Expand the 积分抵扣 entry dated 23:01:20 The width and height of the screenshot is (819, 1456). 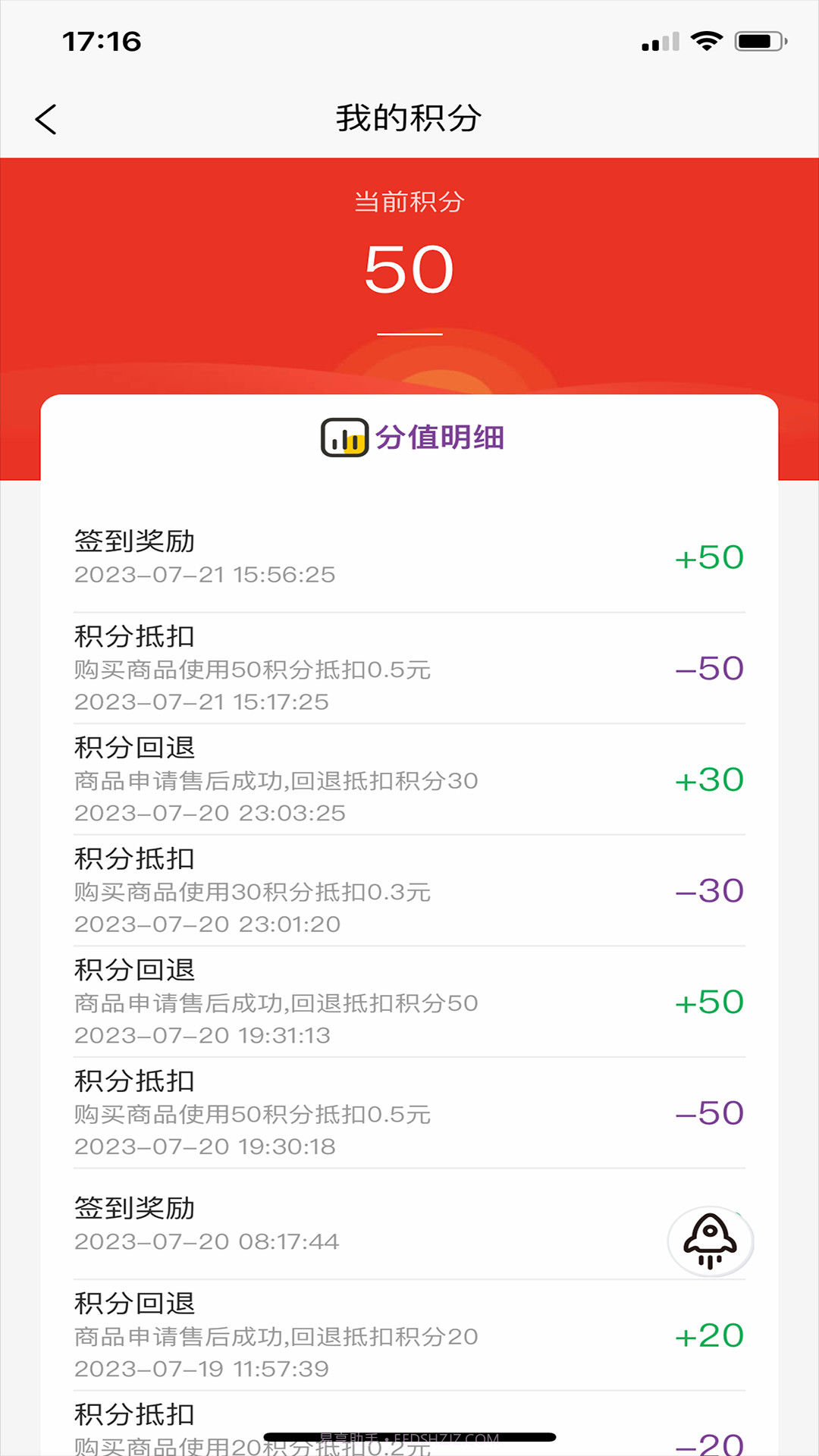[x=409, y=889]
